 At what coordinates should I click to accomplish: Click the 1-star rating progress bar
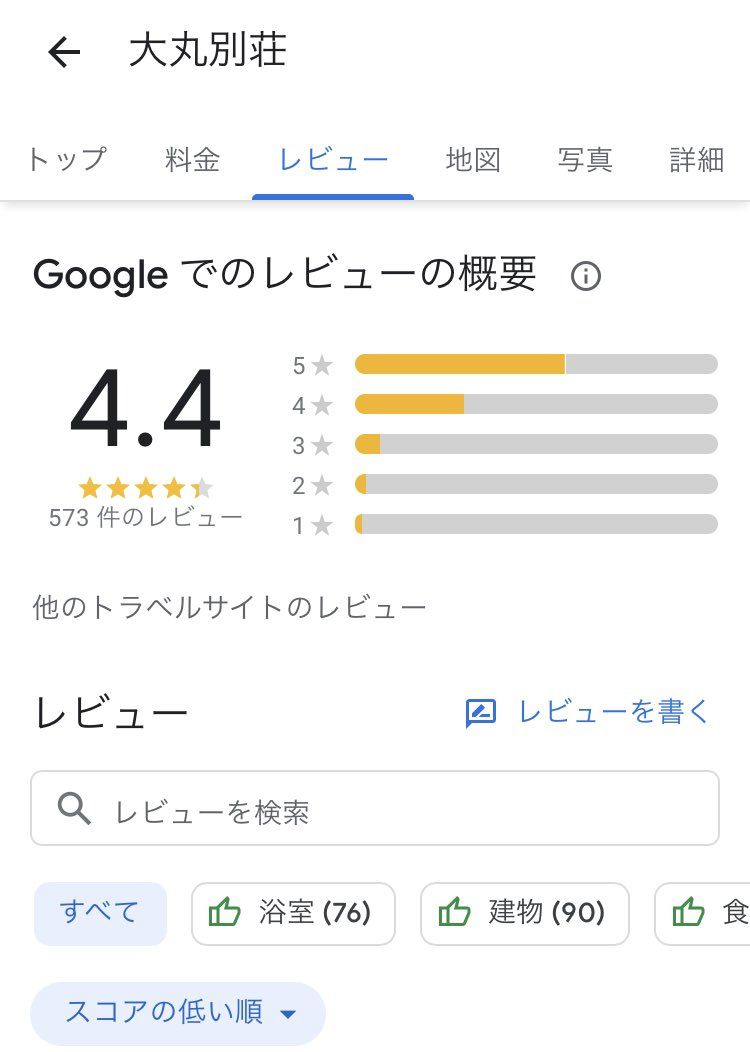(535, 524)
